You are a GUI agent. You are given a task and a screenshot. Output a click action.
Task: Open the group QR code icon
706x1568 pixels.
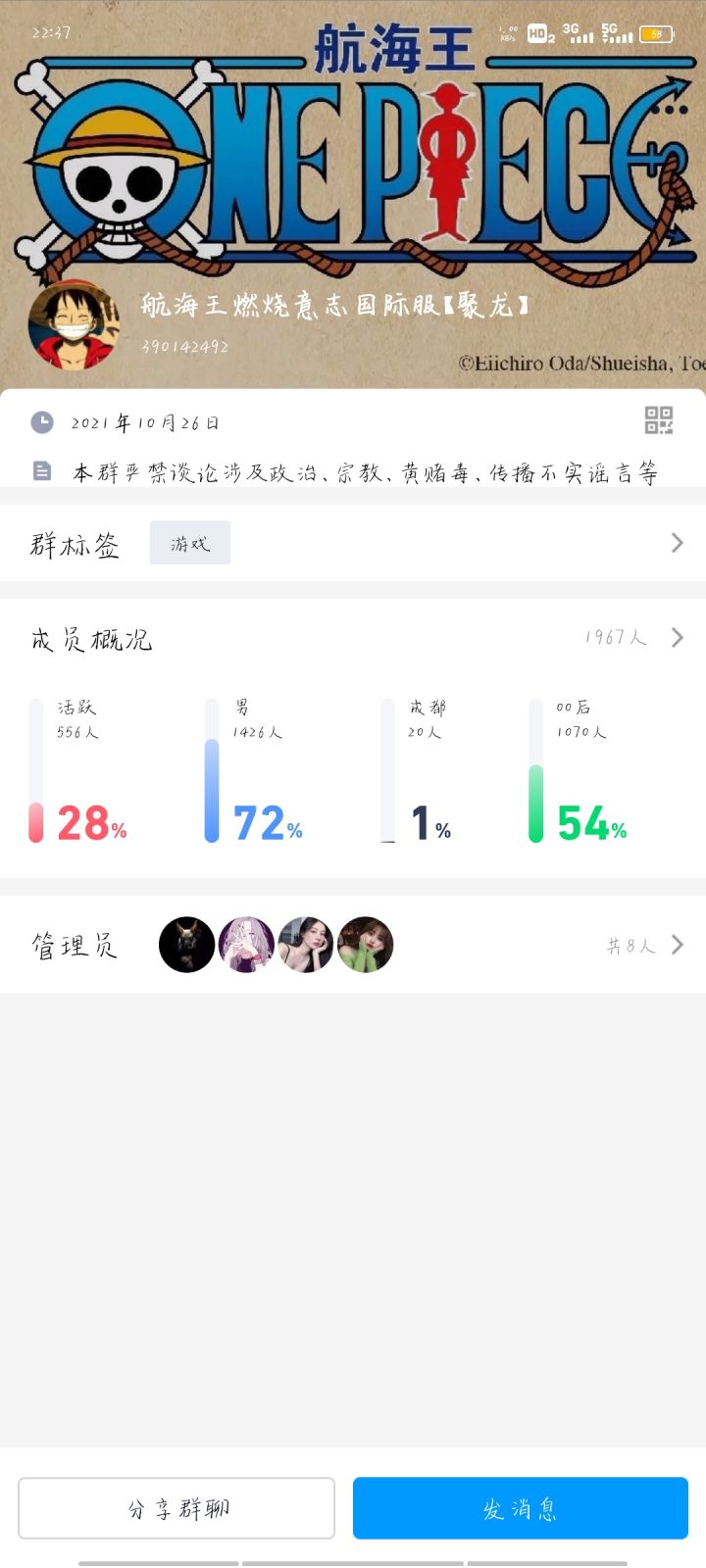click(x=658, y=420)
